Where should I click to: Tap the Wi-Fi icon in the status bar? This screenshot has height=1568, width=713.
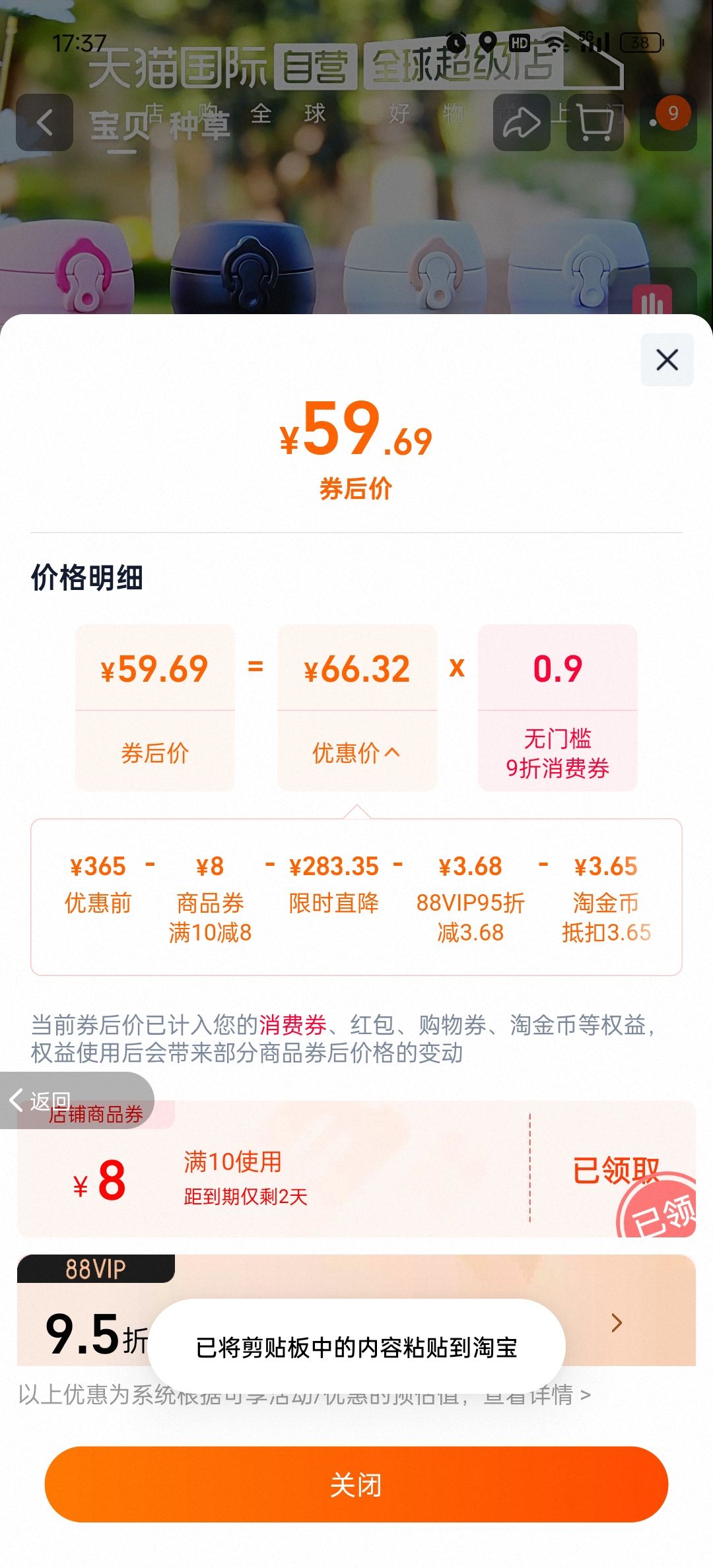point(555,41)
